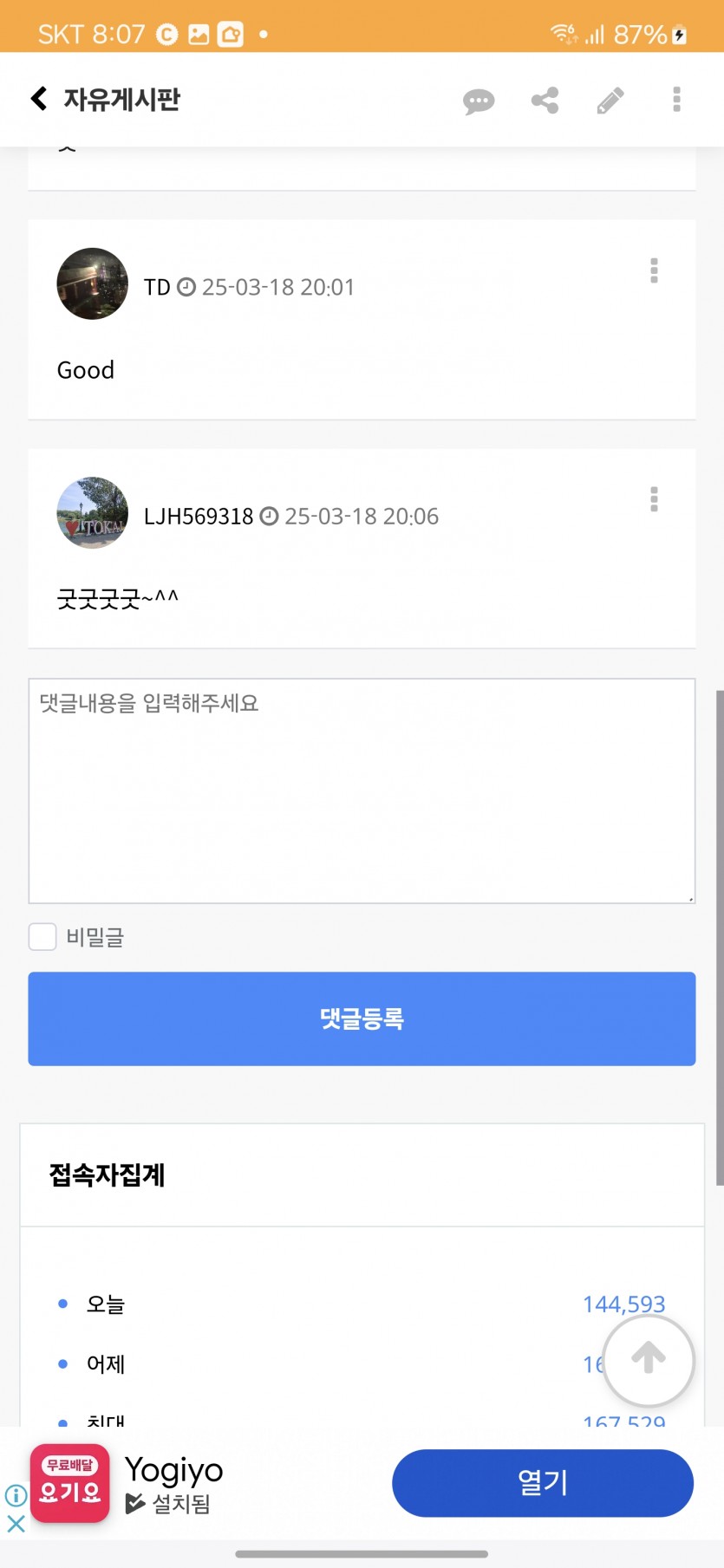View ad info icon
Screen dimensions: 724x1568
16,1495
